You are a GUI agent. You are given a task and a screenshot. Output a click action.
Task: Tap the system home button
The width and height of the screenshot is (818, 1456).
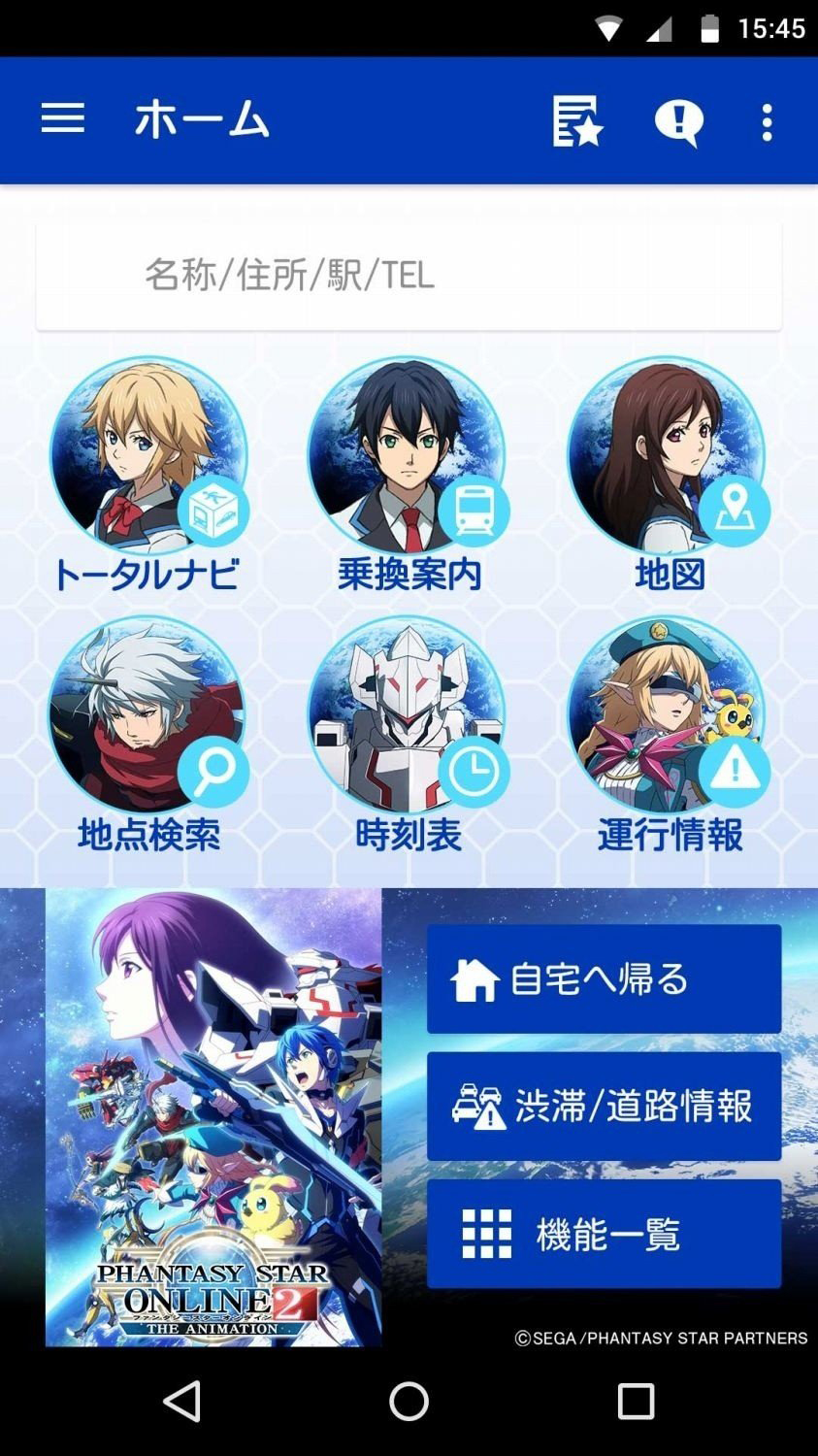(409, 1402)
